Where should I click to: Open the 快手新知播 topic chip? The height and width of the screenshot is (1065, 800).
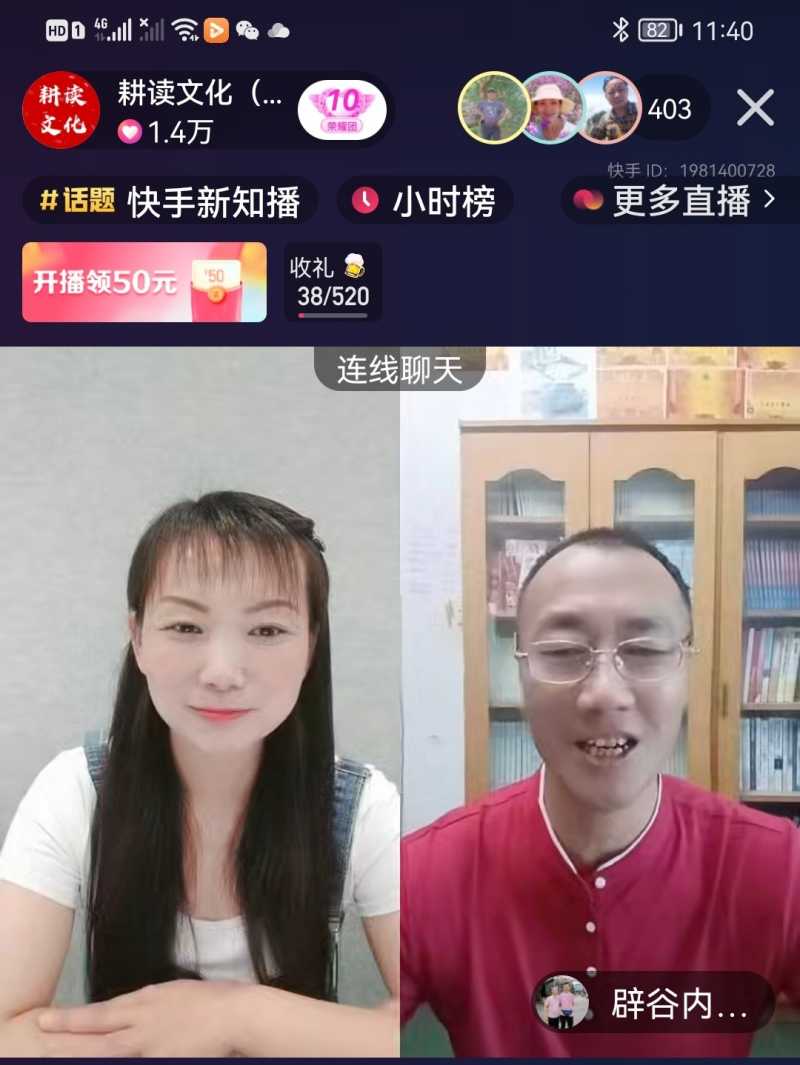point(170,201)
